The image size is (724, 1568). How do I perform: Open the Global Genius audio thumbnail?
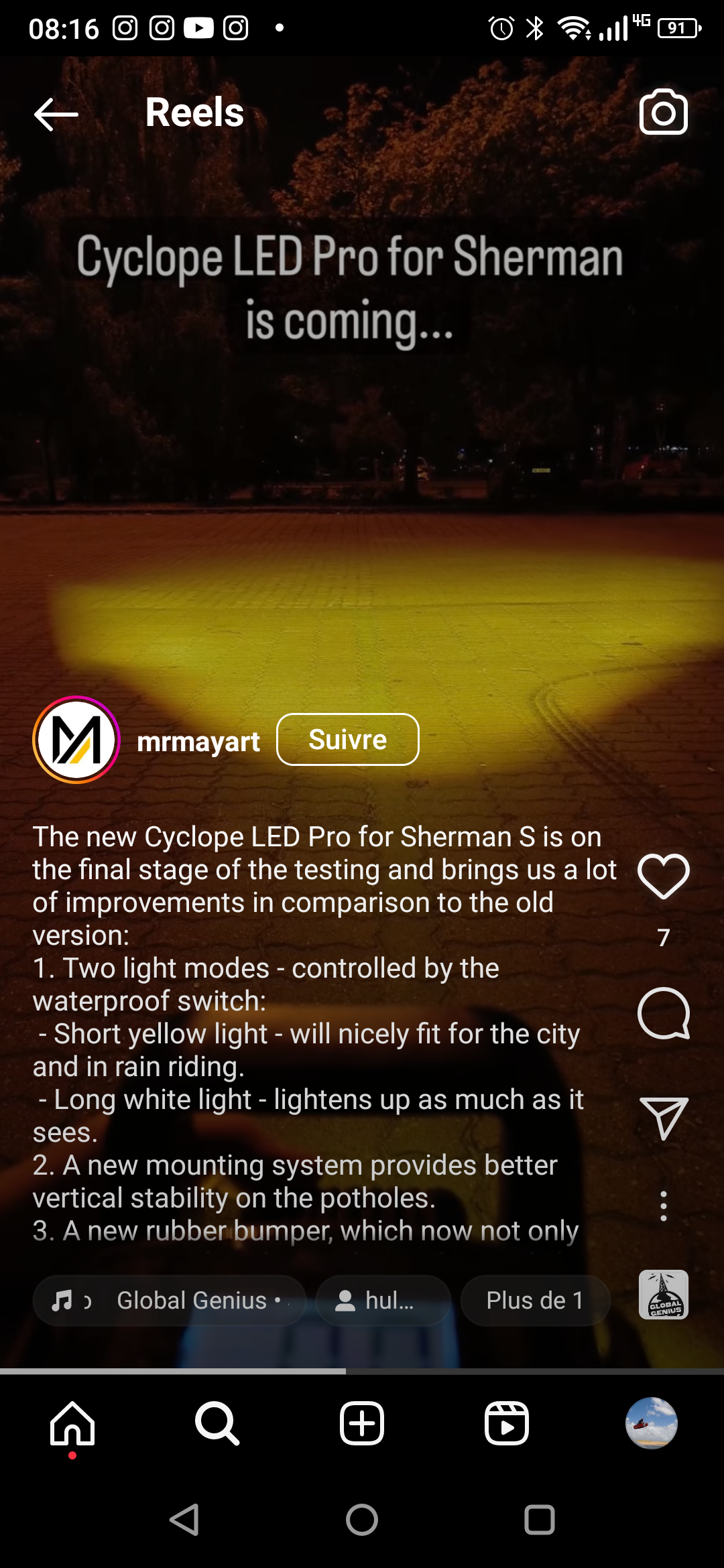click(664, 1295)
